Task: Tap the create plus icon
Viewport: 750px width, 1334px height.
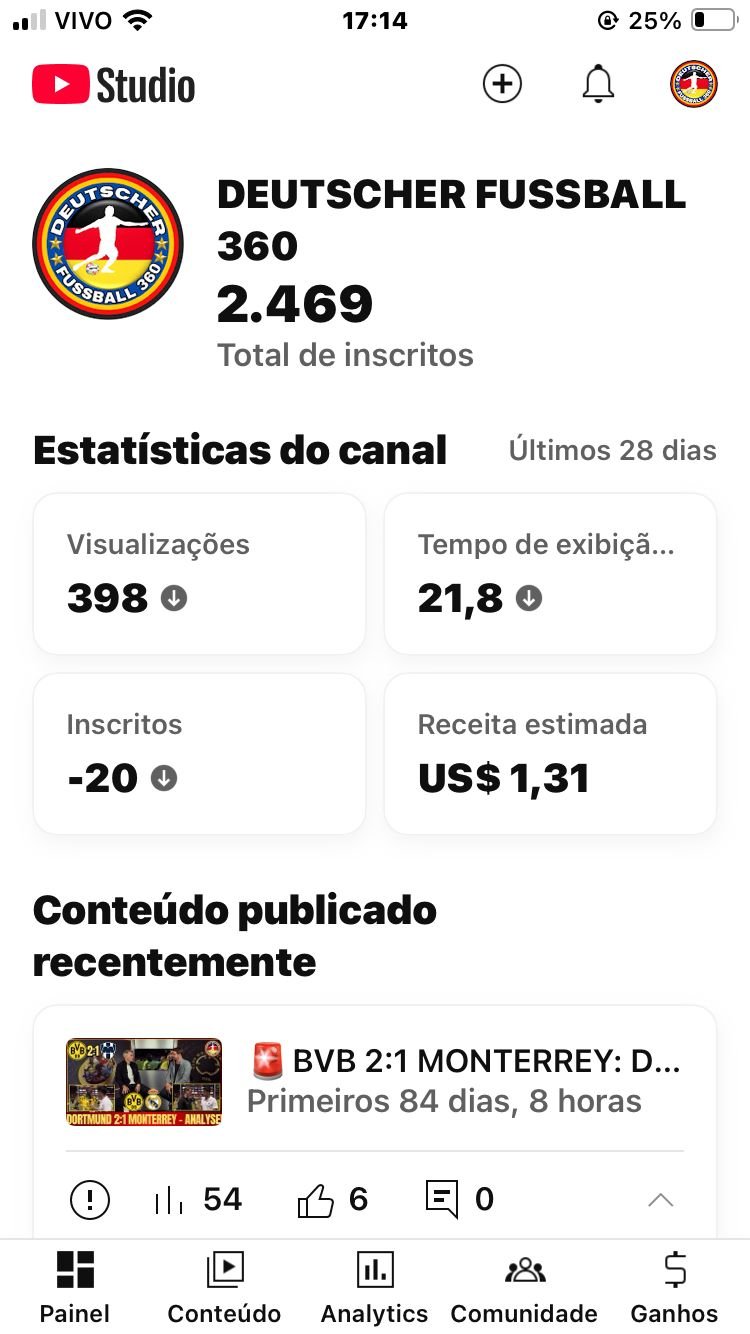Action: tap(502, 85)
